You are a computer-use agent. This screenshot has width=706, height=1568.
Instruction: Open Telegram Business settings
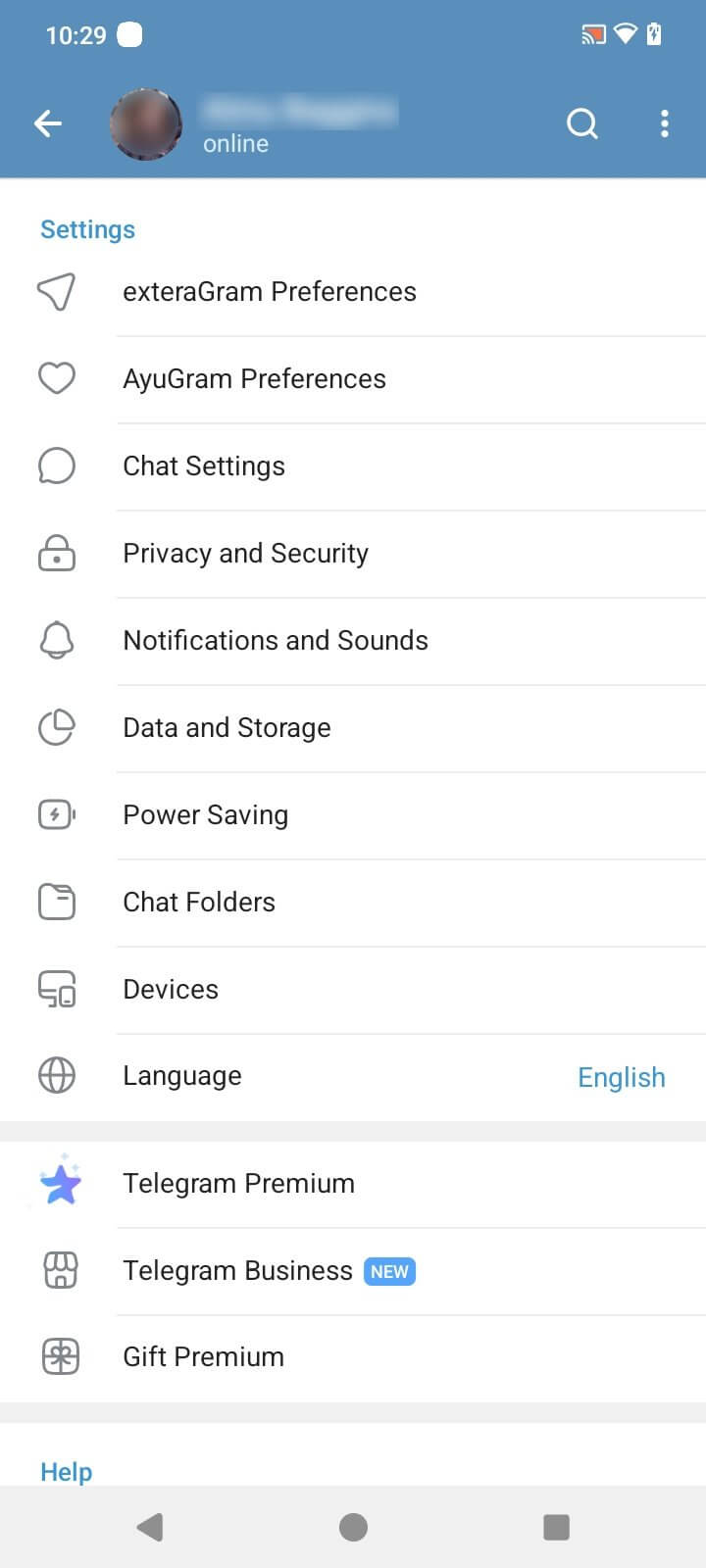pyautogui.click(x=237, y=1270)
